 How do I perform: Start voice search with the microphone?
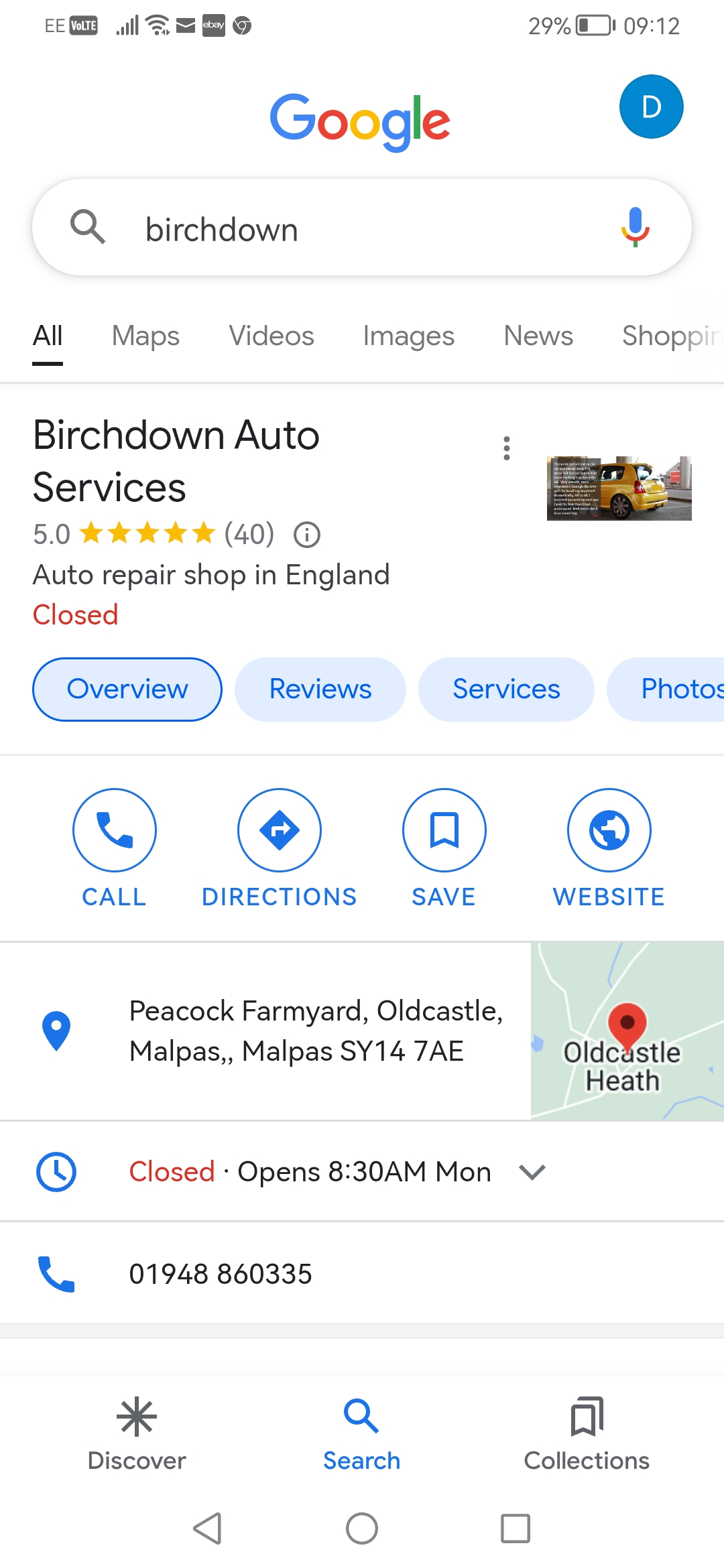[635, 228]
